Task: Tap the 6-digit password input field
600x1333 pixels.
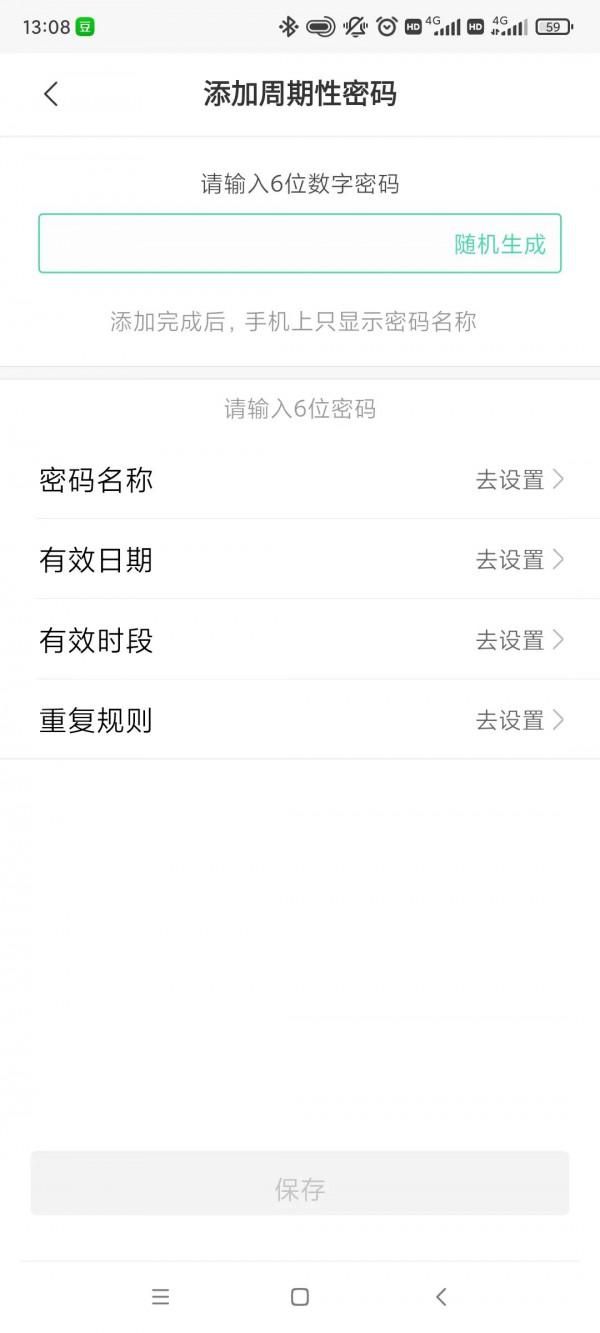Action: [240, 243]
